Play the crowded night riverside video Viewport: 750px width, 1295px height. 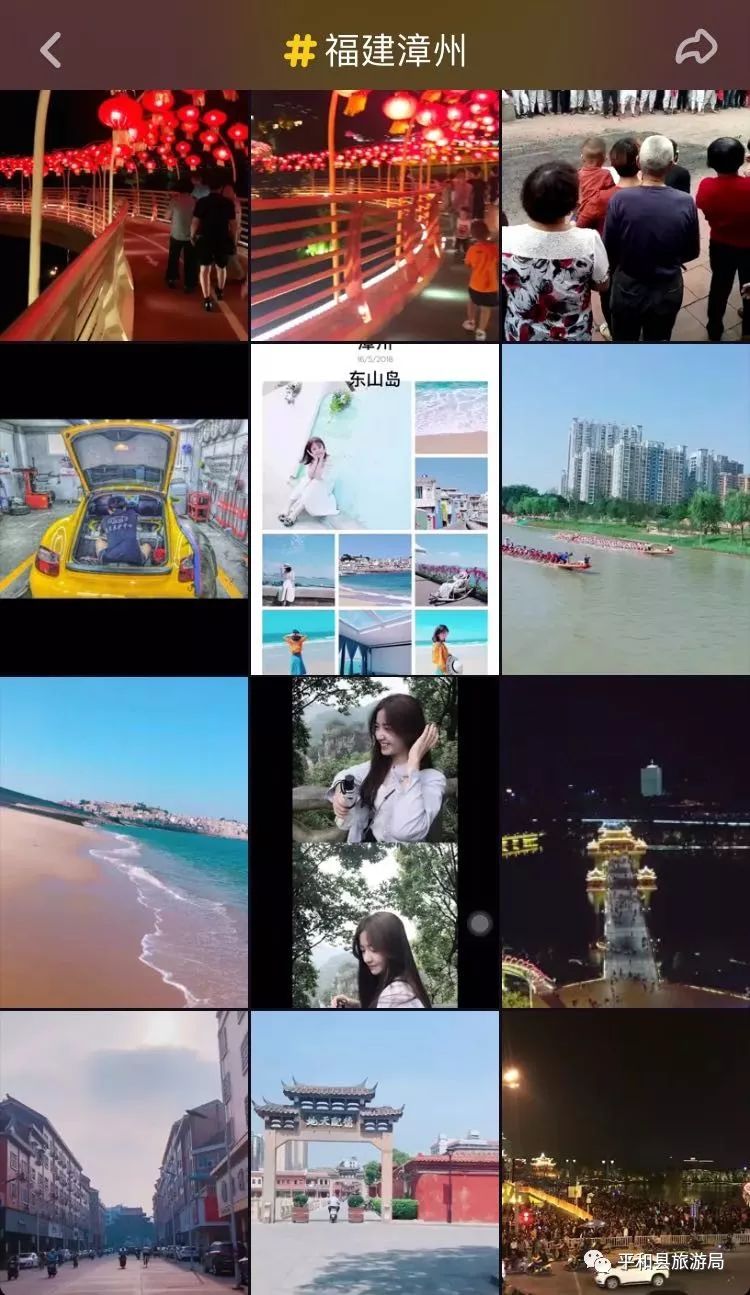pos(626,1140)
